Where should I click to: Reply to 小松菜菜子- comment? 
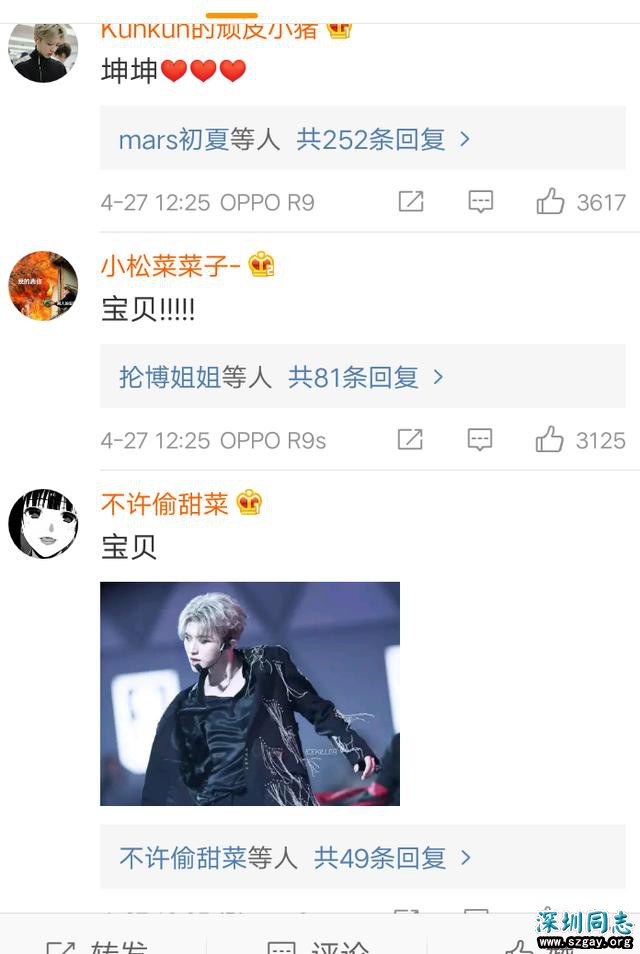pos(481,440)
